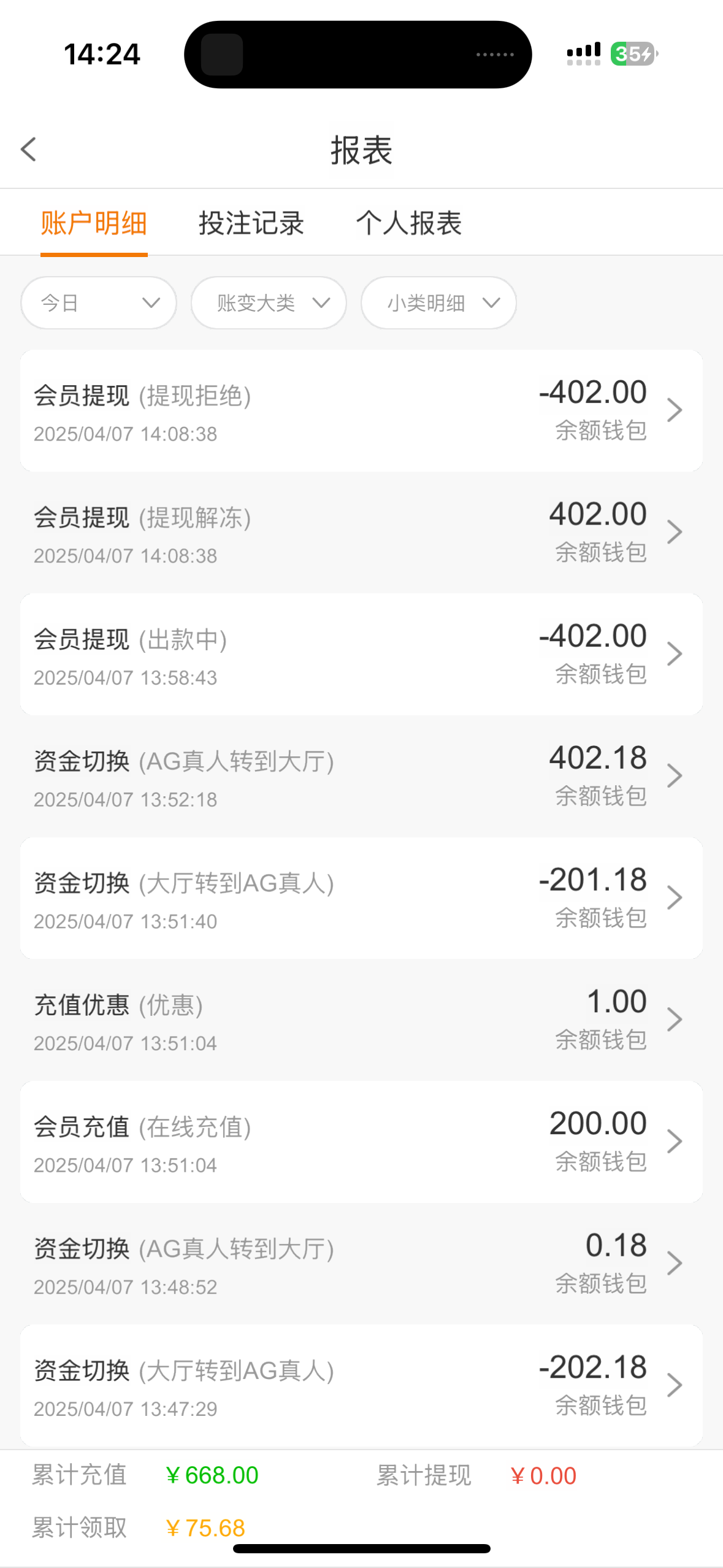Open the 提现拒绝 withdrawal record

[361, 410]
